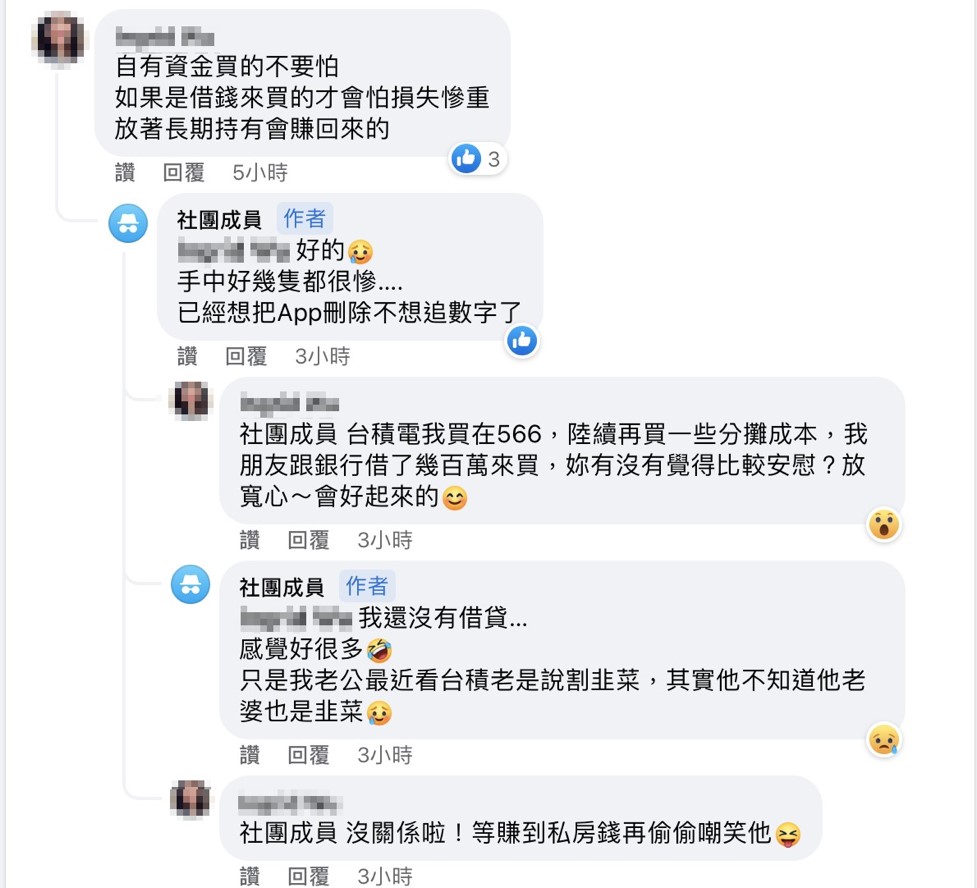Like the comment 等賺到私房錢再偷偷嘲笑他

point(249,877)
